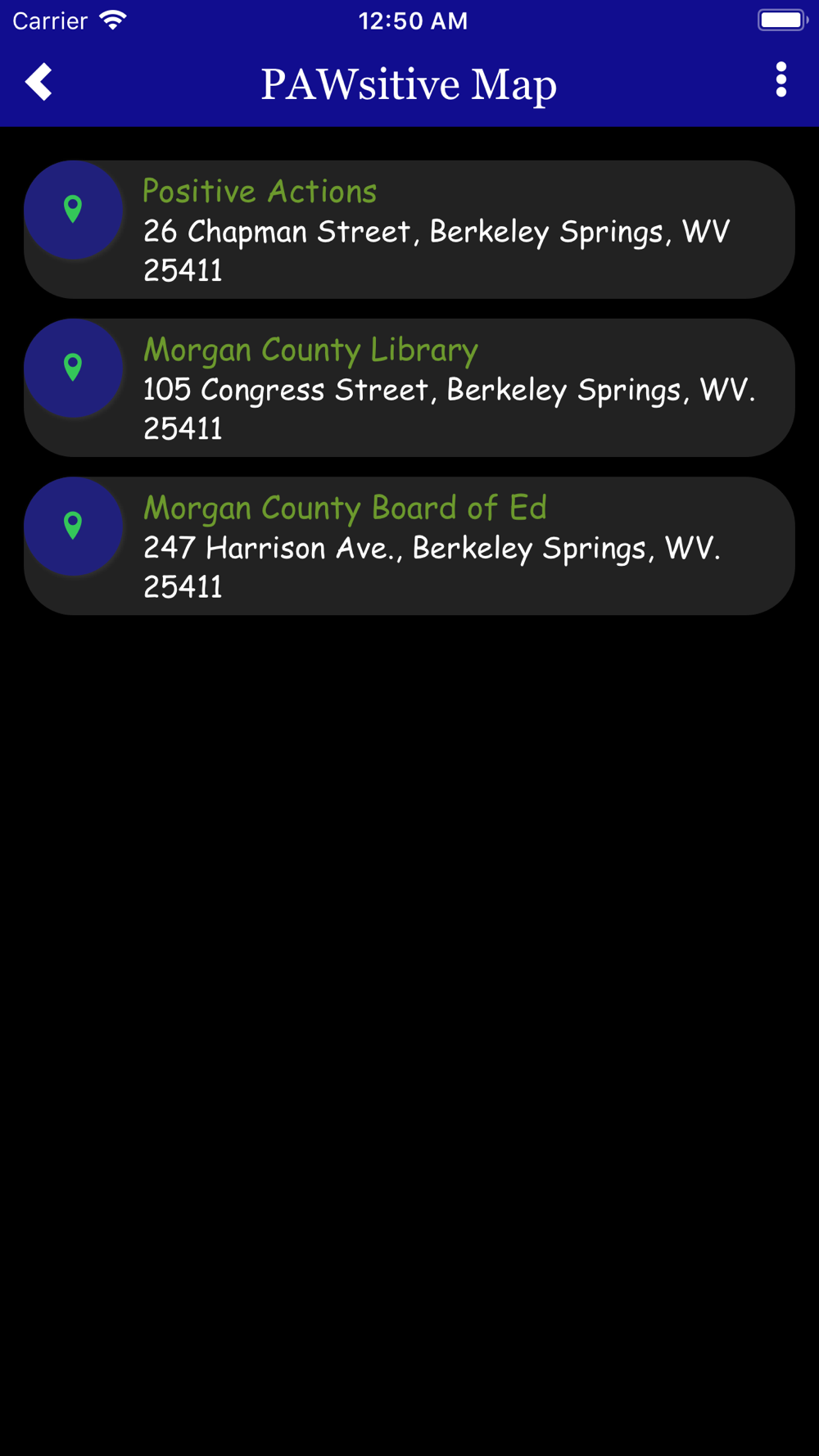This screenshot has width=819, height=1456.
Task: Go back using the header arrow
Action: click(x=38, y=82)
